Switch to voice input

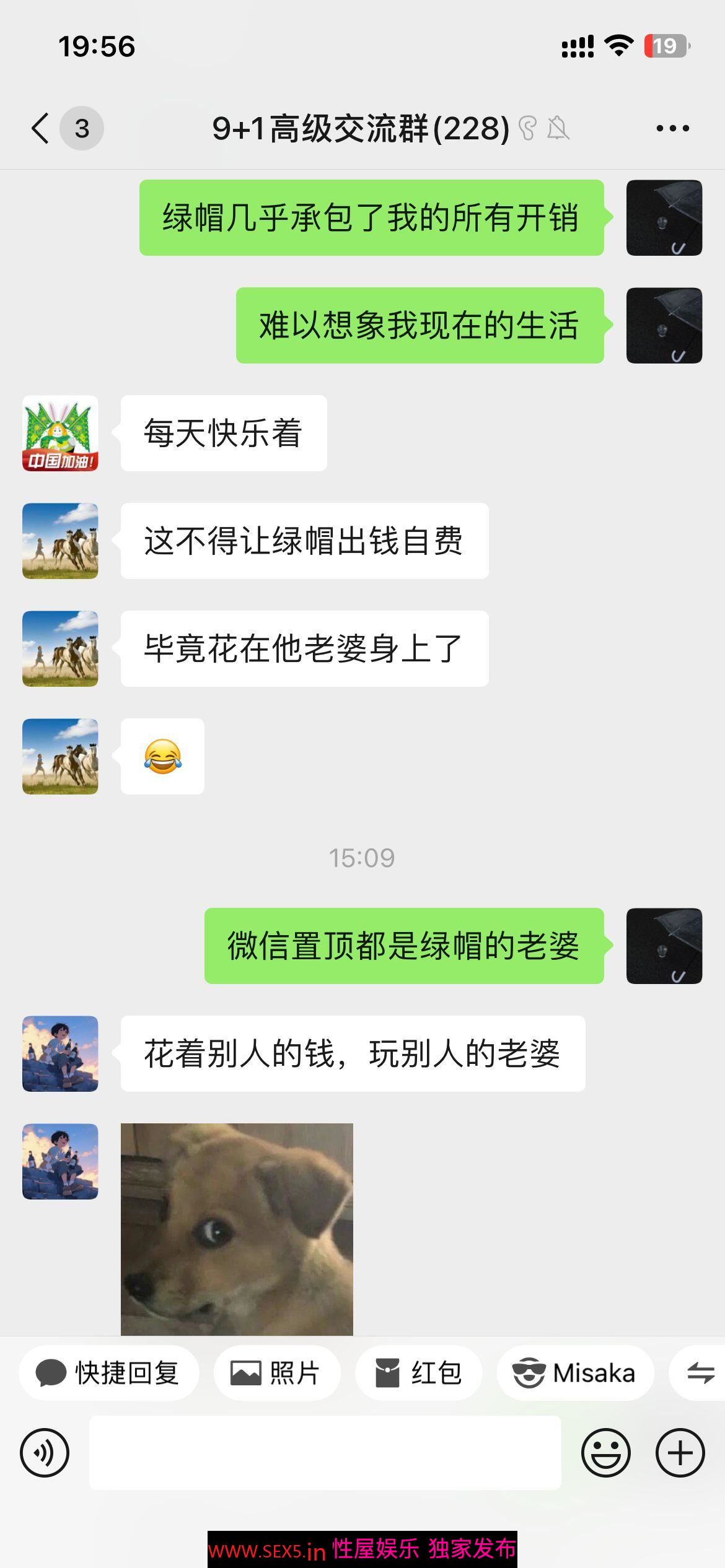pos(45,1452)
